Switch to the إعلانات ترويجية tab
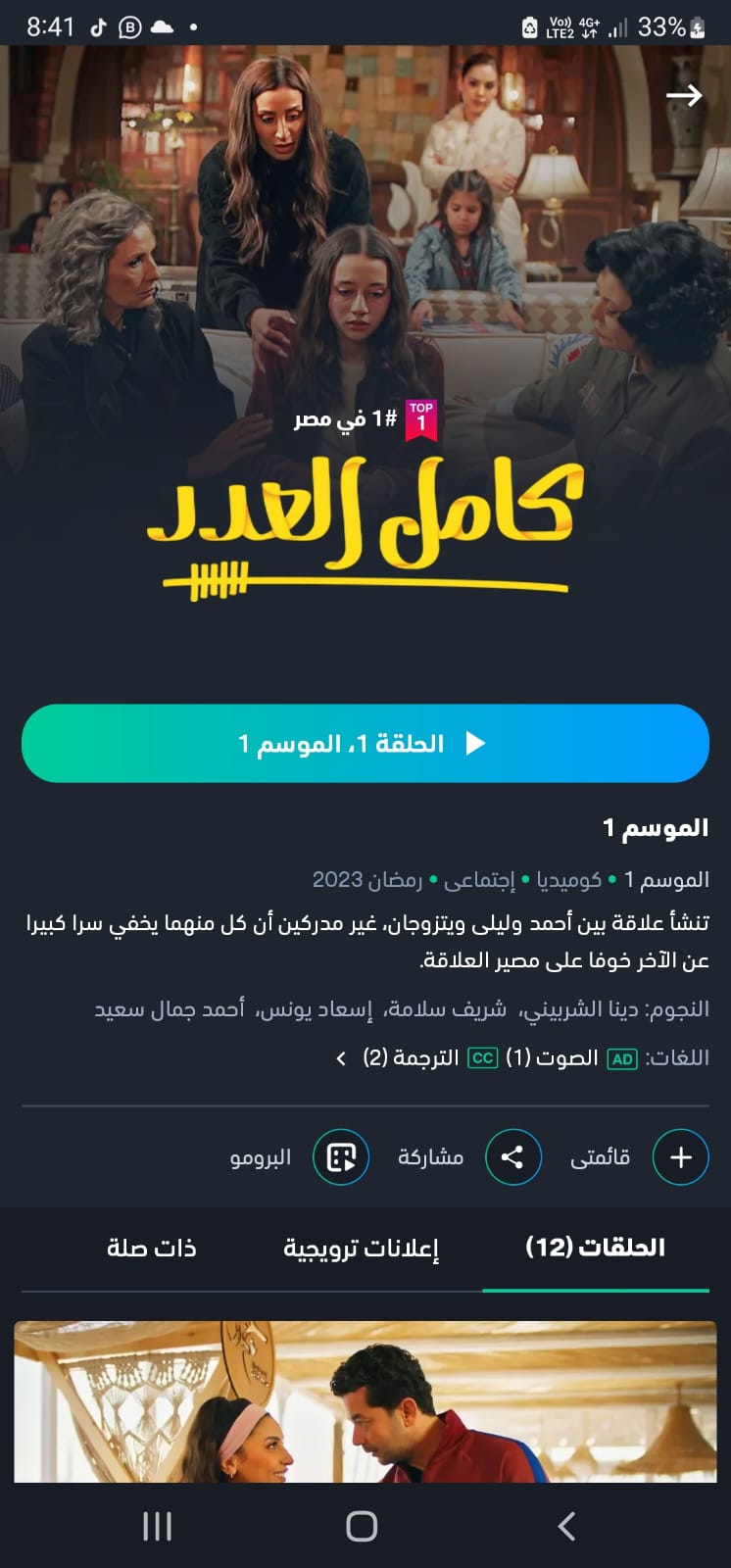Viewport: 731px width, 1568px height. tap(361, 1248)
